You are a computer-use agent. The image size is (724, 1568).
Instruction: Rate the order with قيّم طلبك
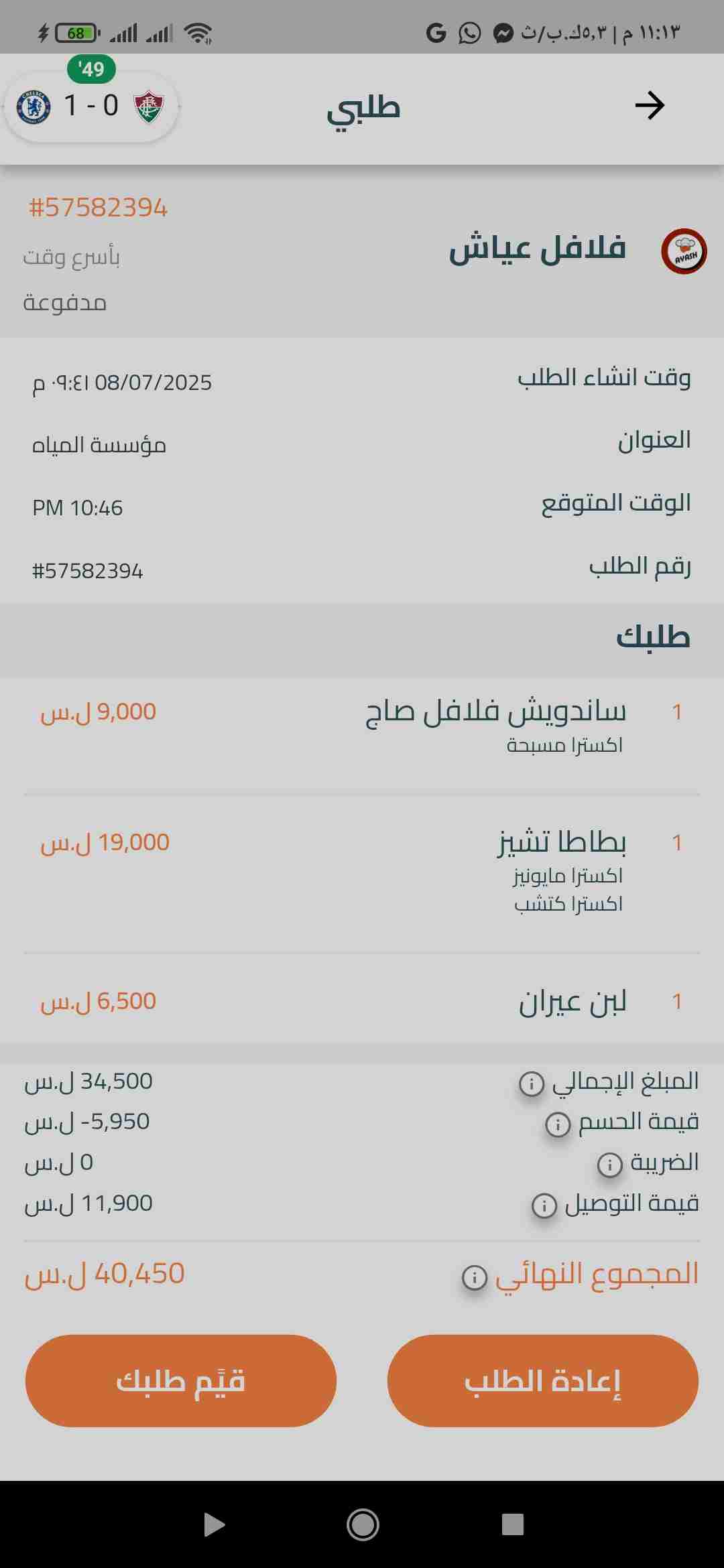point(181,1380)
